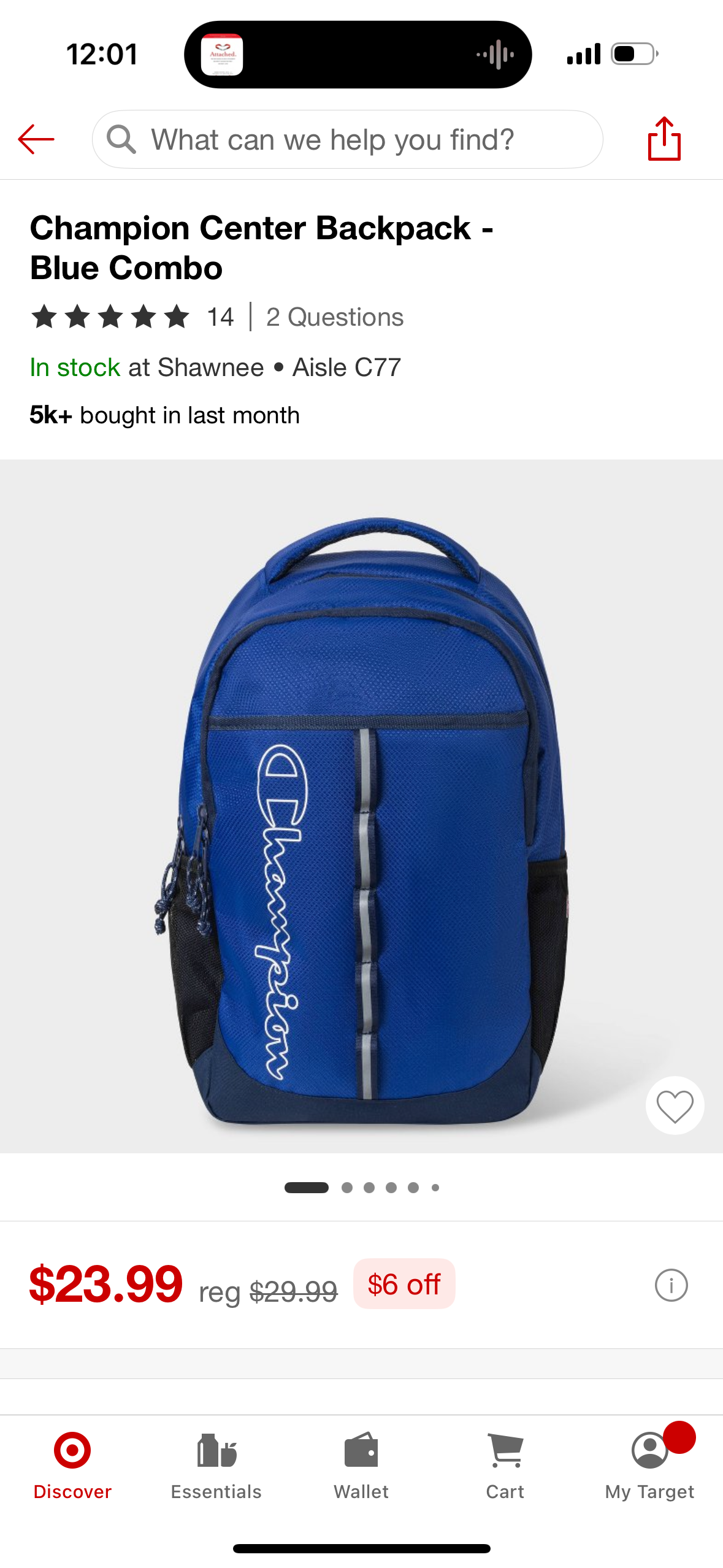View the Cart tab
723x1568 pixels.
[x=505, y=1466]
